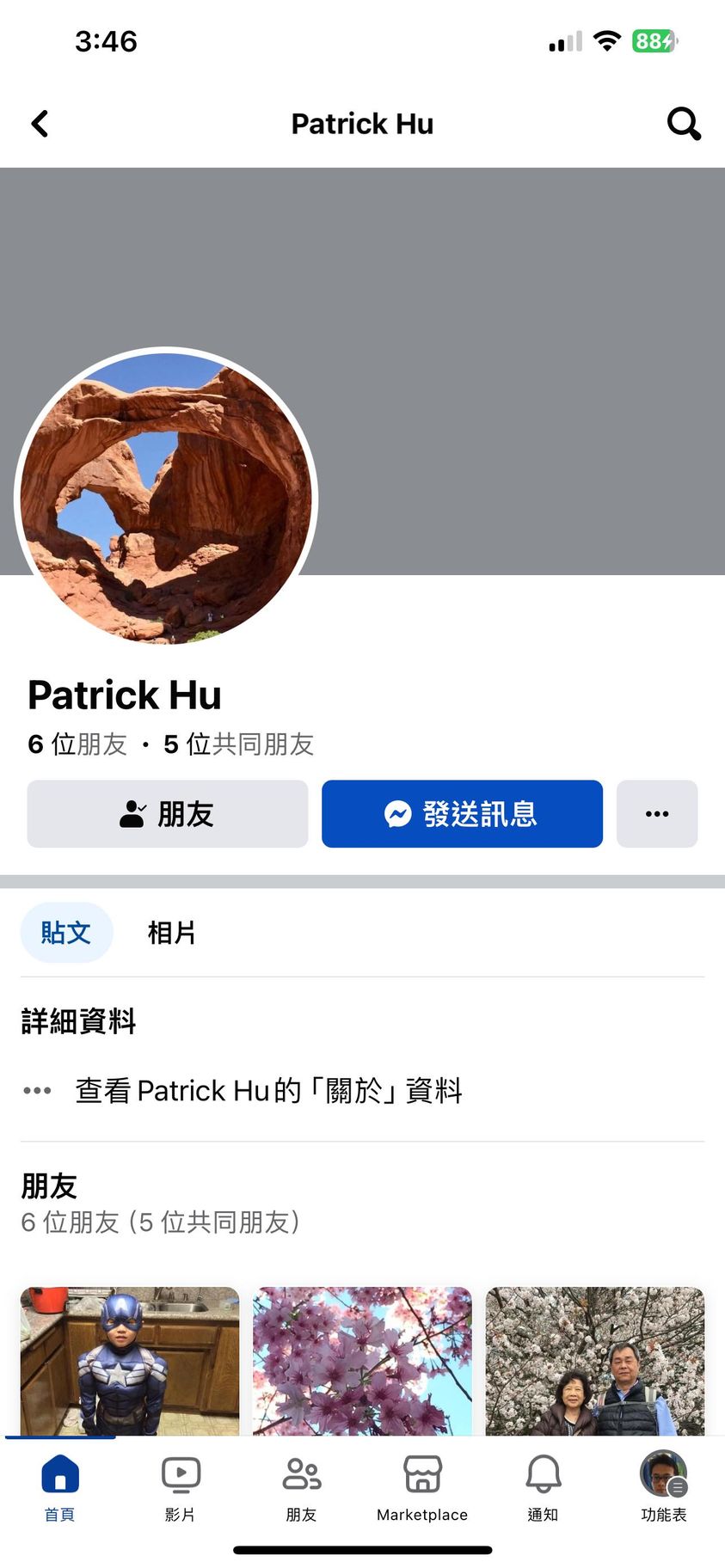Open the three-dot more options button

657,813
